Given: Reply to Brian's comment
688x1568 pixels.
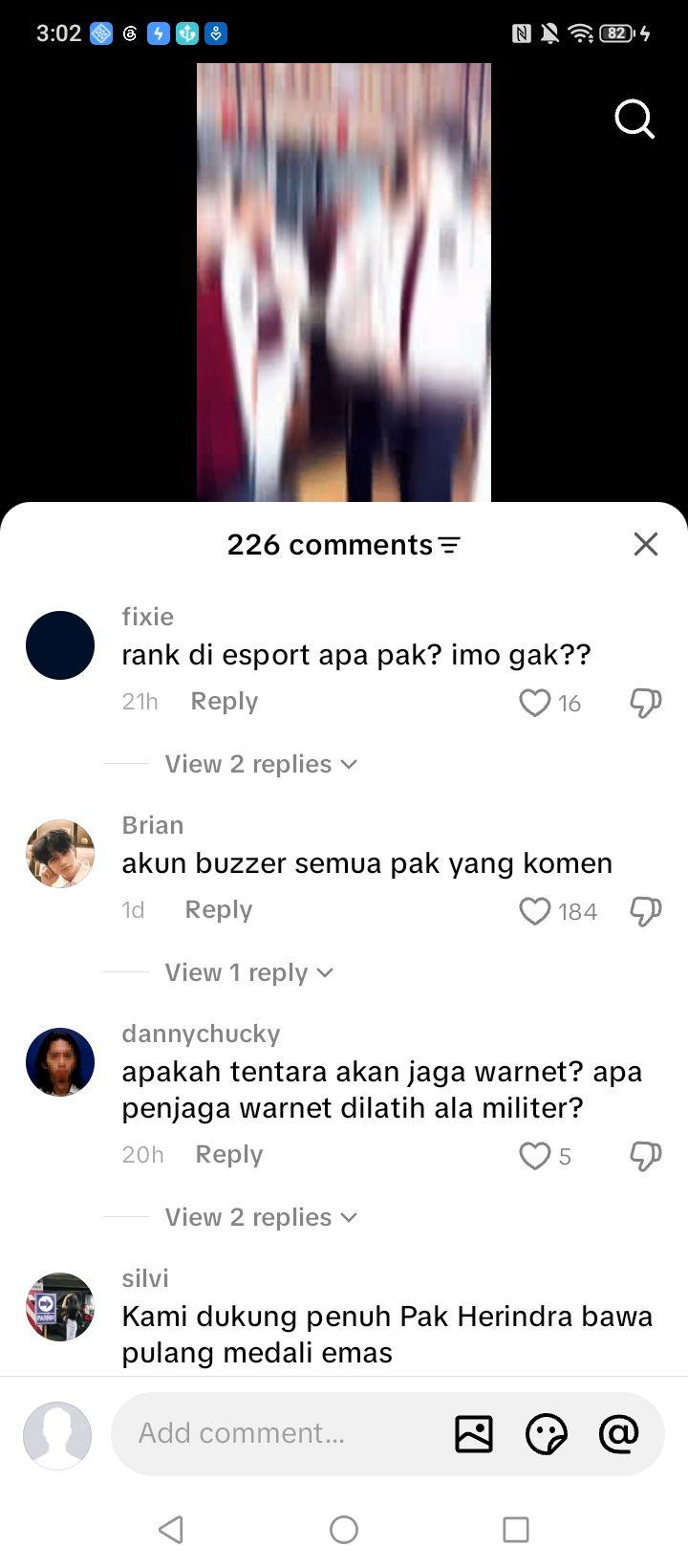Looking at the screenshot, I should tap(219, 909).
